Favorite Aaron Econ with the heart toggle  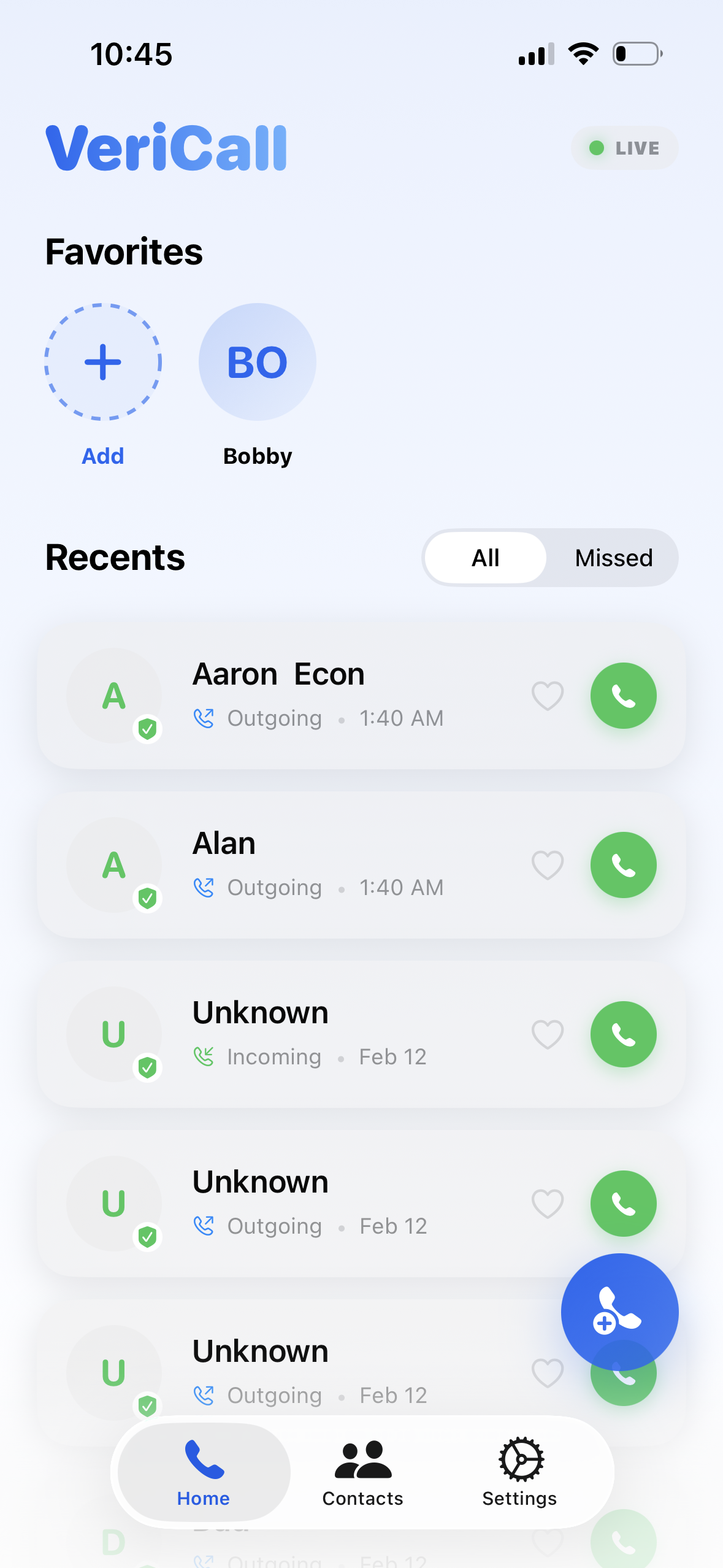547,695
